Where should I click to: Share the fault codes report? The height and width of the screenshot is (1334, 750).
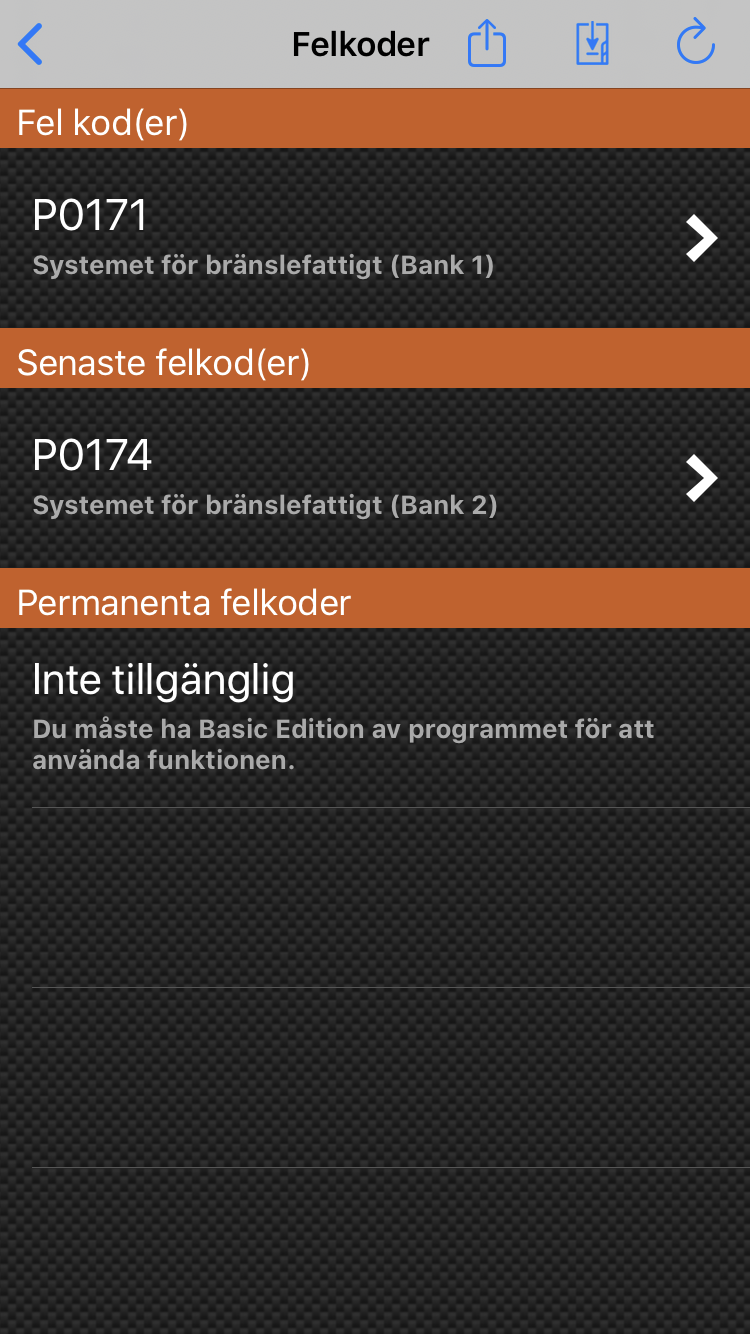[x=487, y=44]
